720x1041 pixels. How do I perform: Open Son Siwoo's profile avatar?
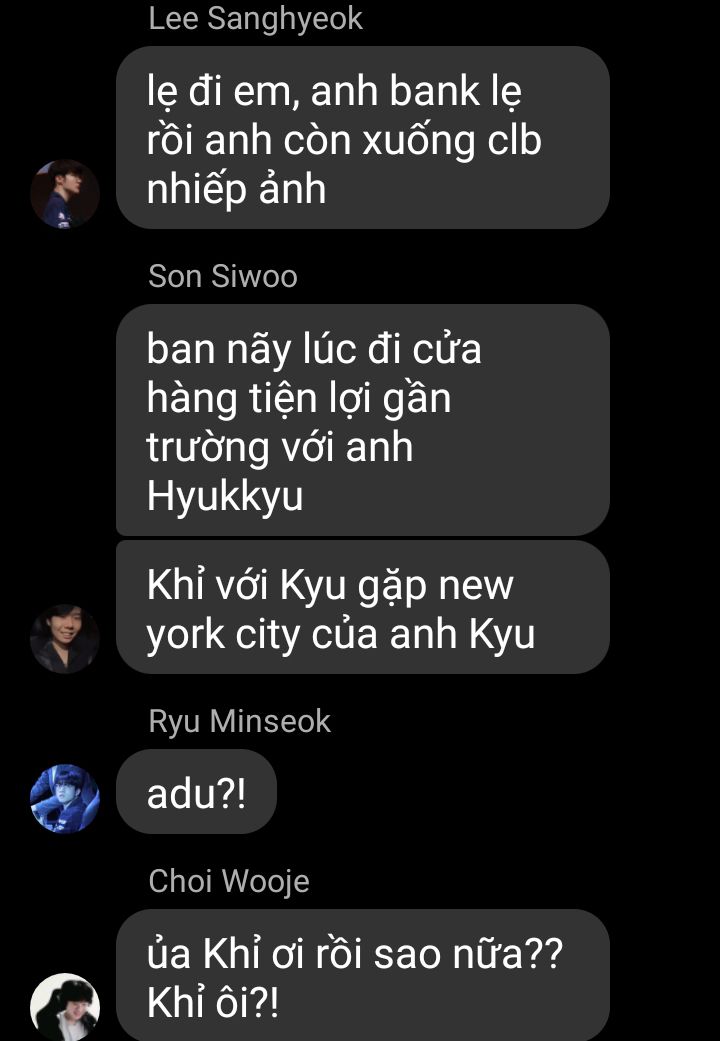[65, 638]
